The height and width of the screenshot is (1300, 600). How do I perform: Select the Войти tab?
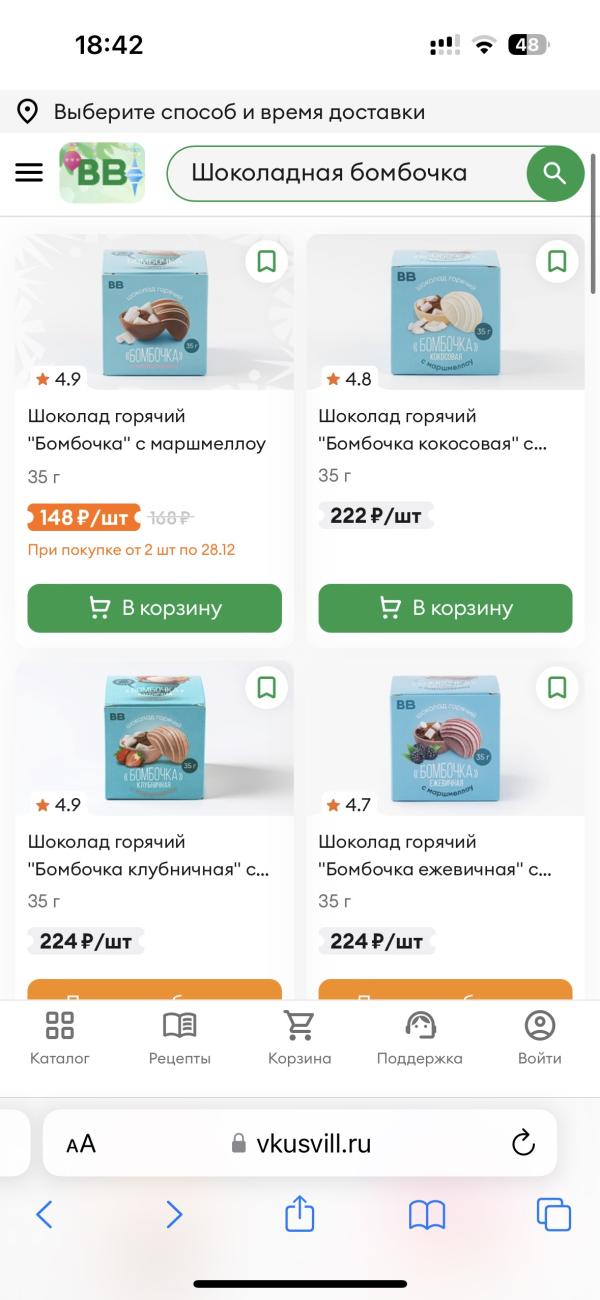(x=540, y=1038)
